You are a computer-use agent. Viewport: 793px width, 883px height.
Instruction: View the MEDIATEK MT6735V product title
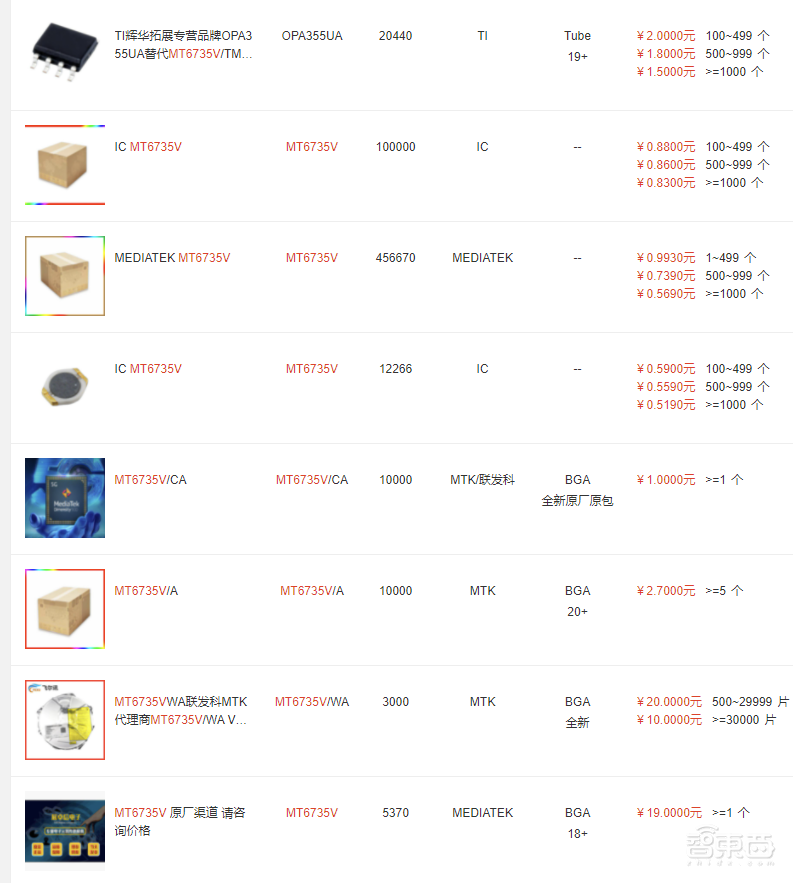click(172, 258)
